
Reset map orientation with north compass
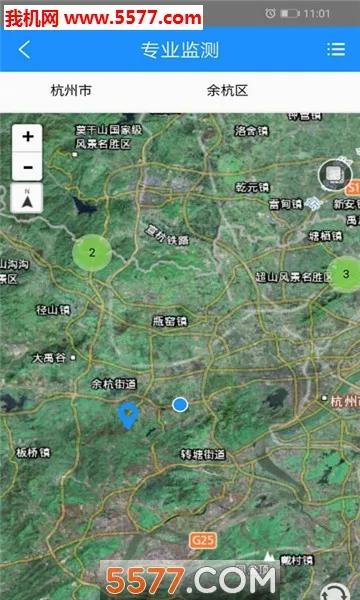27,198
